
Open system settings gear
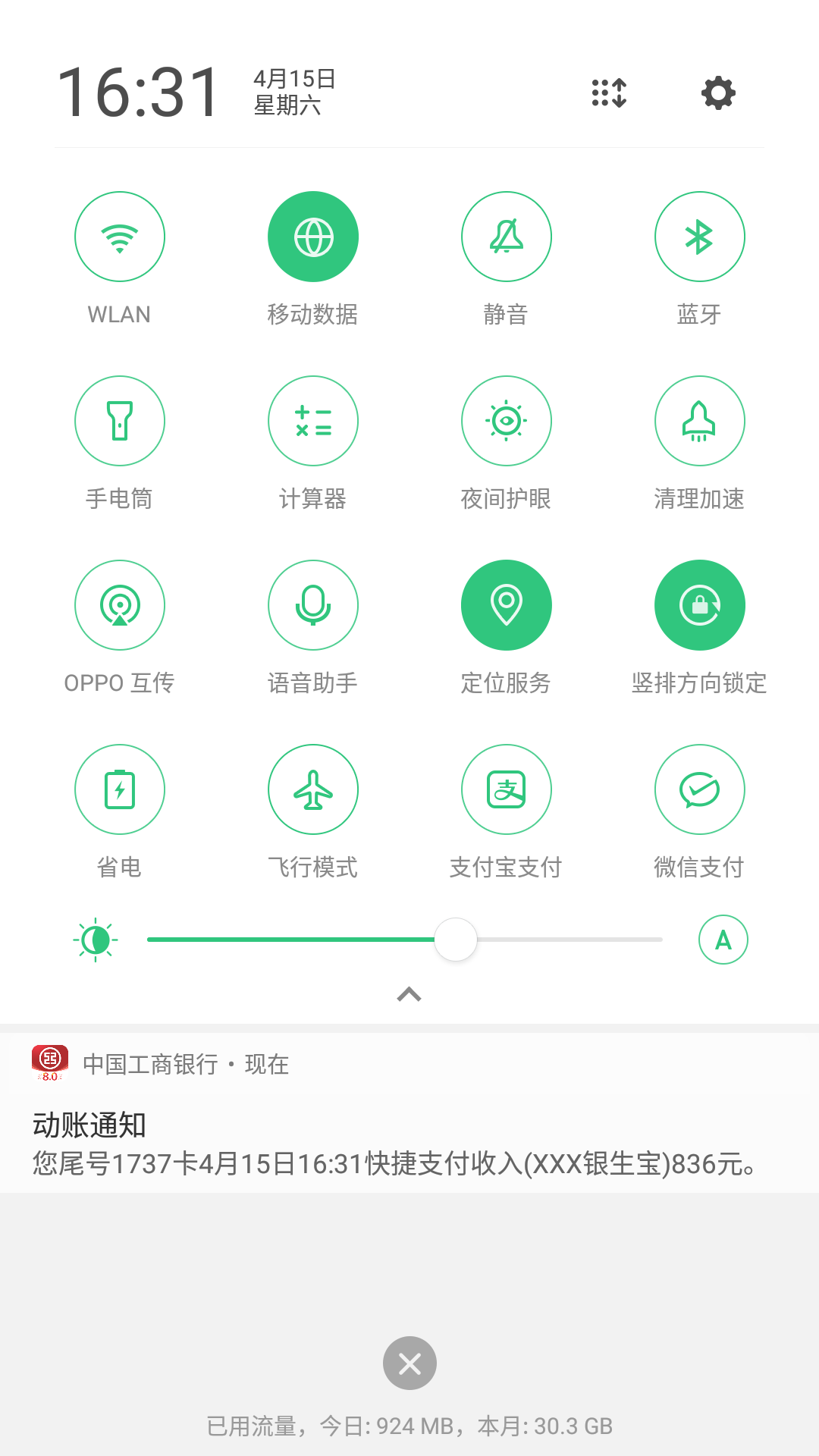click(x=718, y=93)
